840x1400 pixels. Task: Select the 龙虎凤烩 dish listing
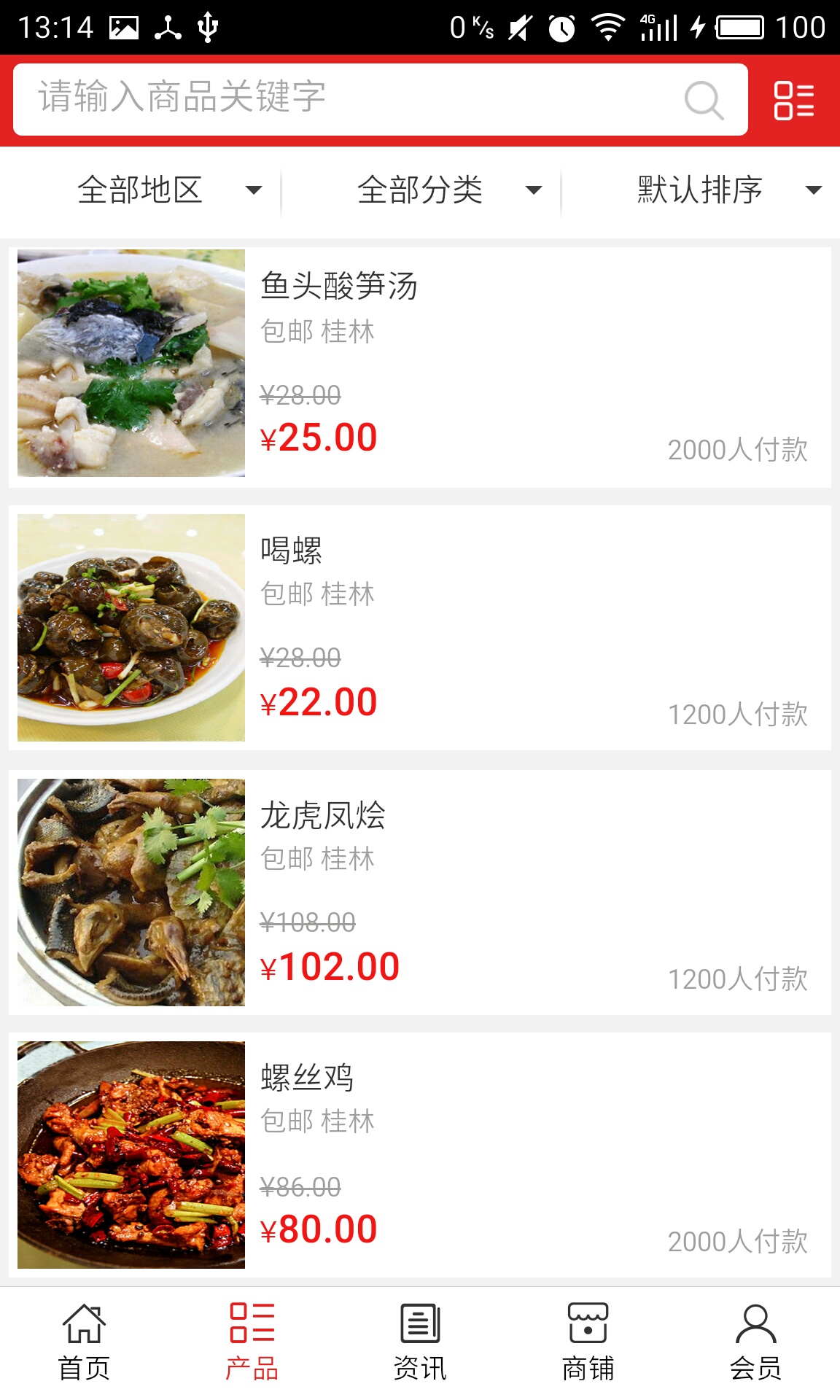tap(420, 892)
